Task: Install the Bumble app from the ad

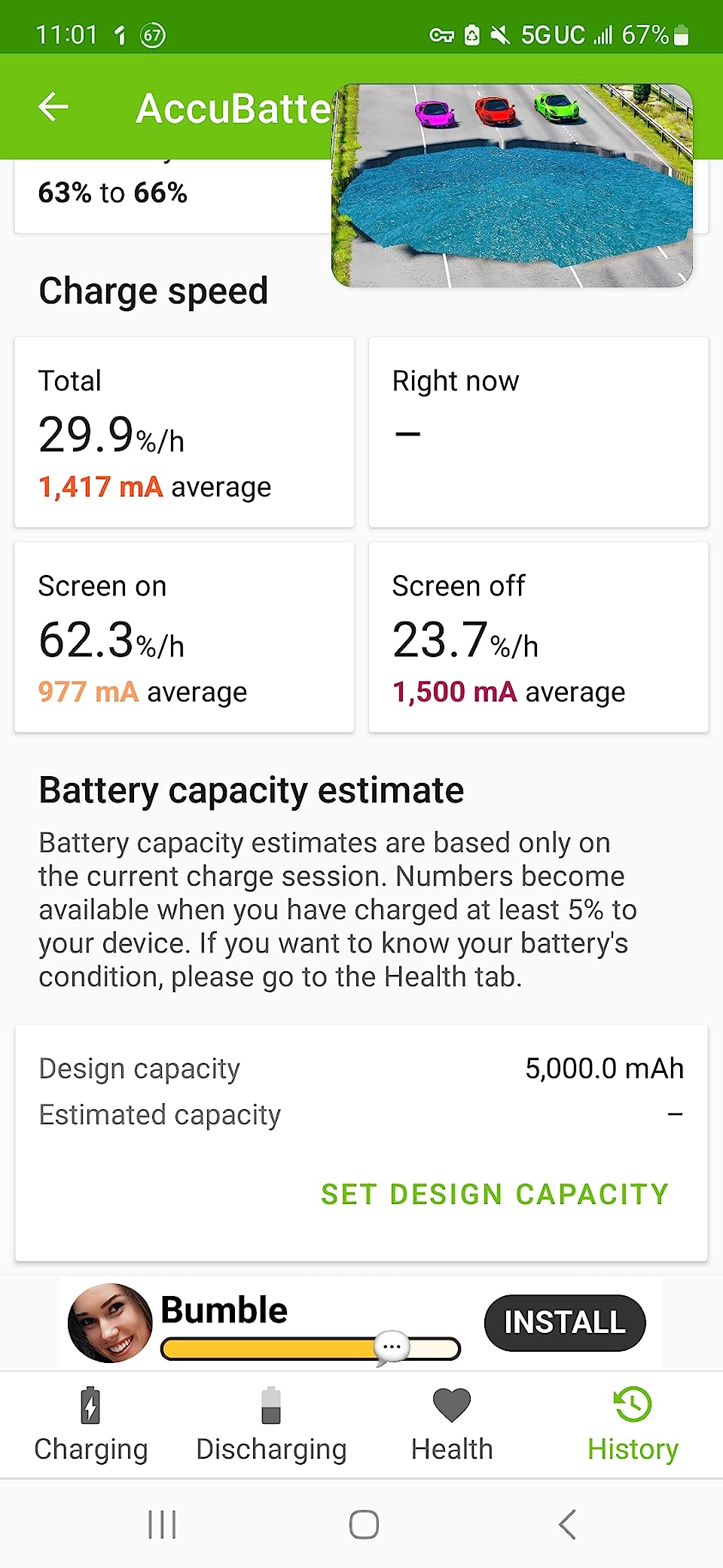Action: coord(564,1322)
